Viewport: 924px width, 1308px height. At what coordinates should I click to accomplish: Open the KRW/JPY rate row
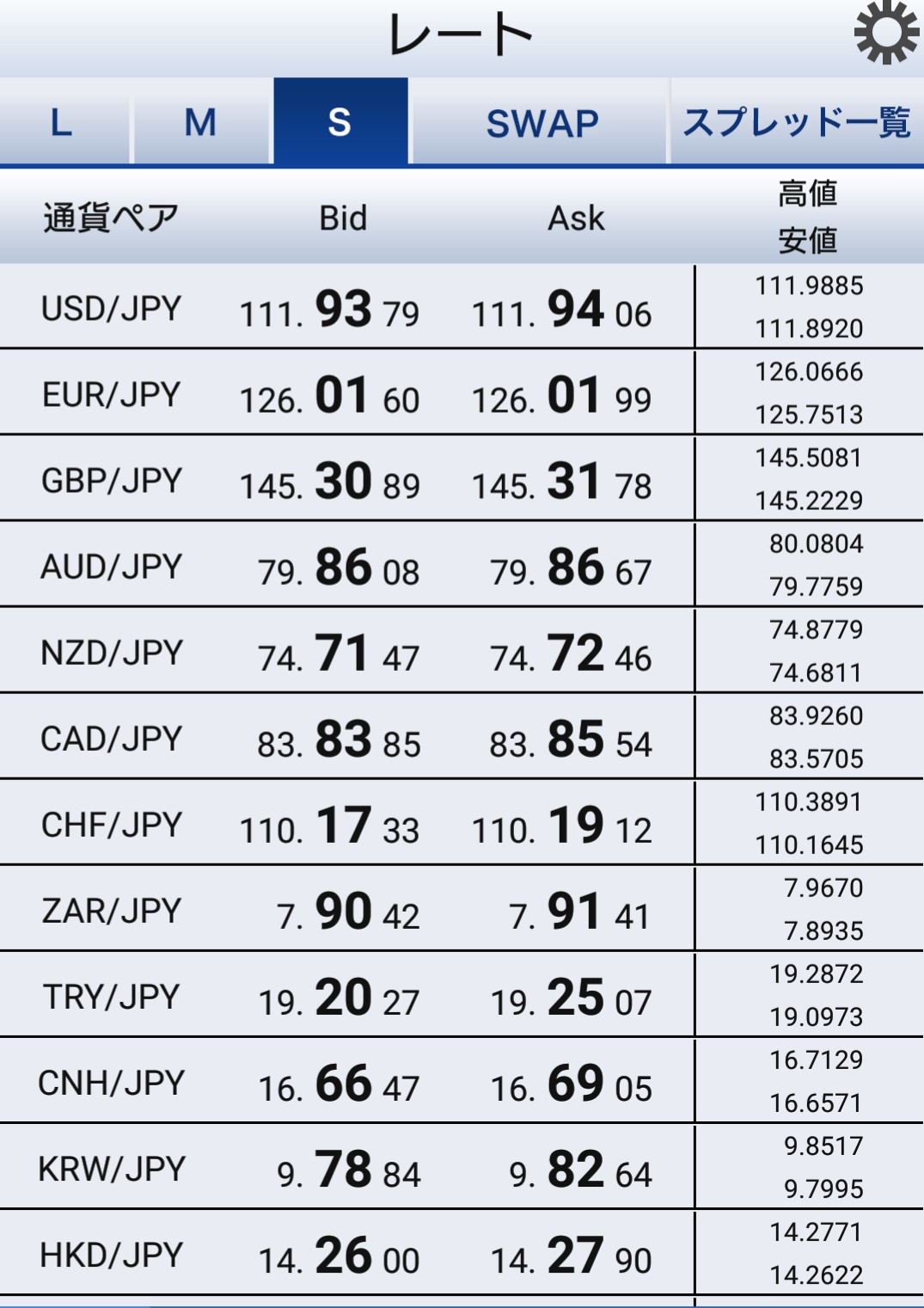[112, 1168]
